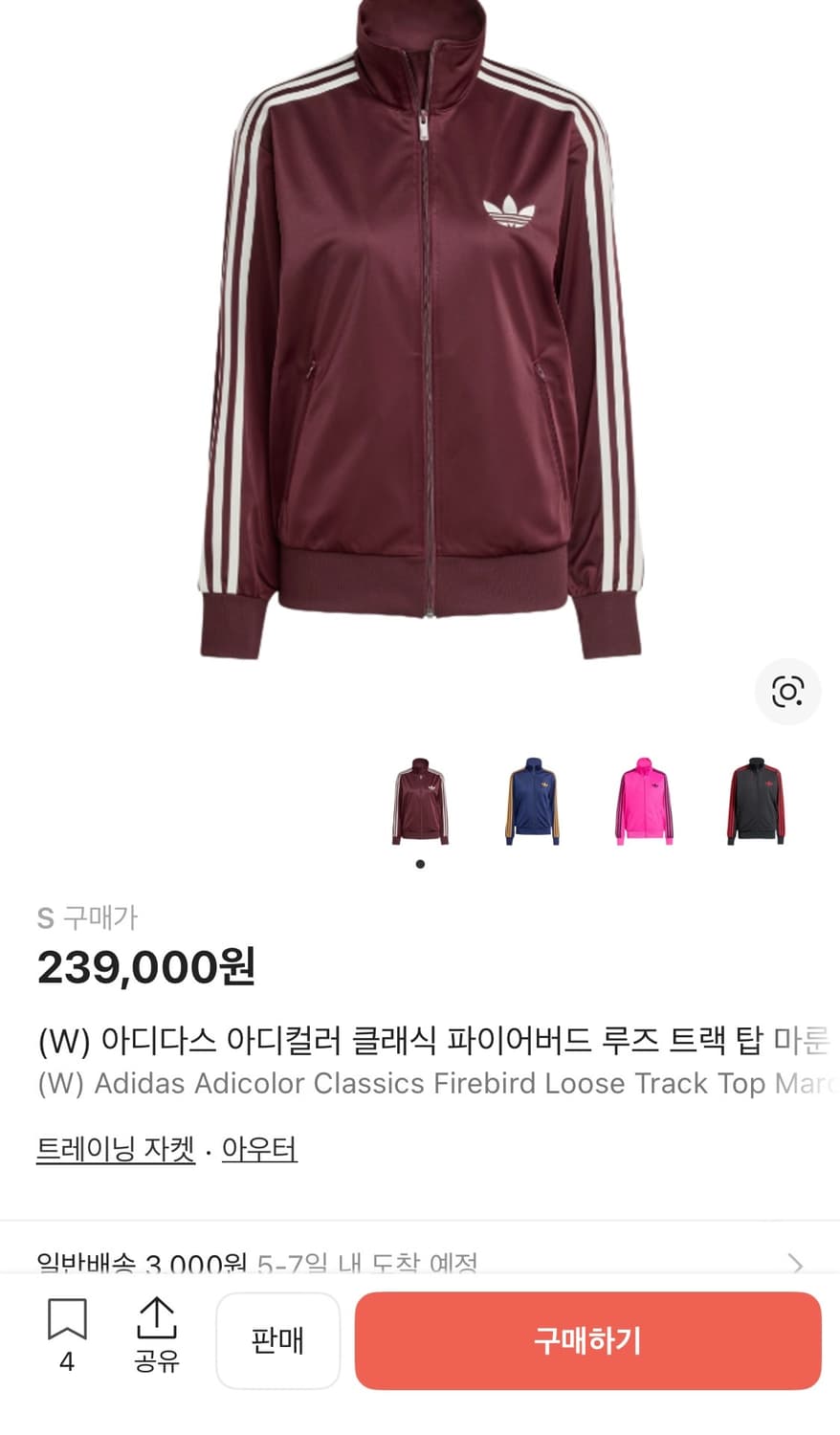840x1435 pixels.
Task: Open the 아우터 category link
Action: pyautogui.click(x=261, y=1151)
